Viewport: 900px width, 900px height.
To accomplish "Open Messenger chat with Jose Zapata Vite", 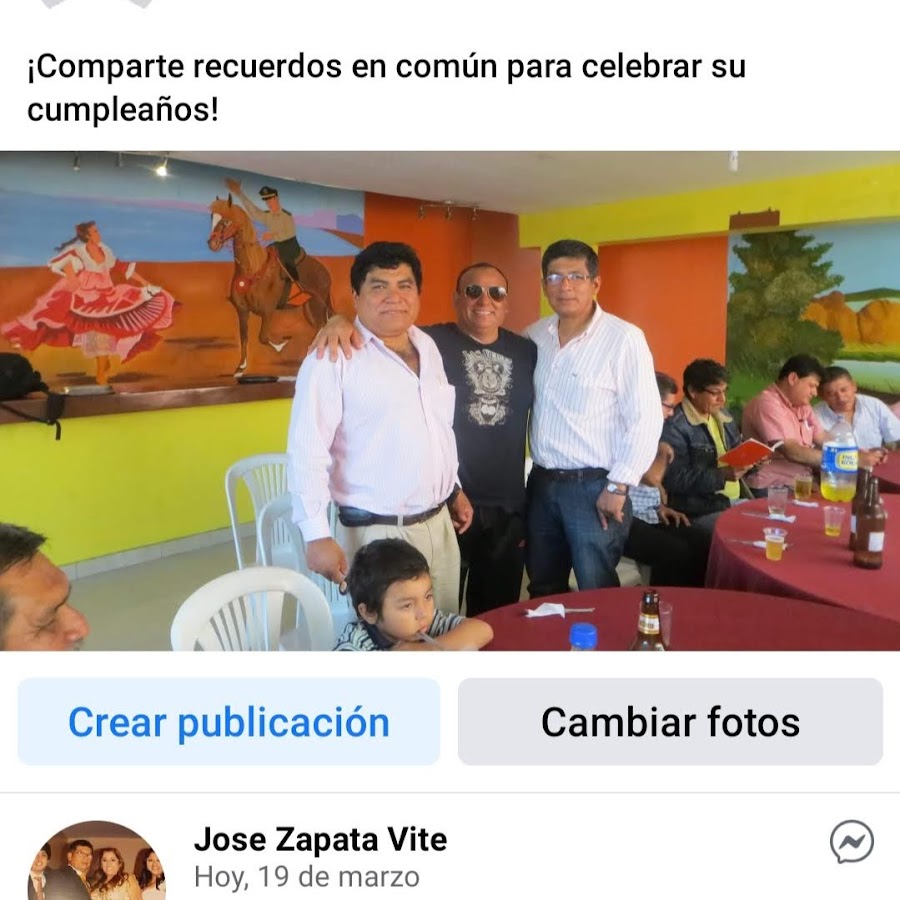I will point(851,842).
